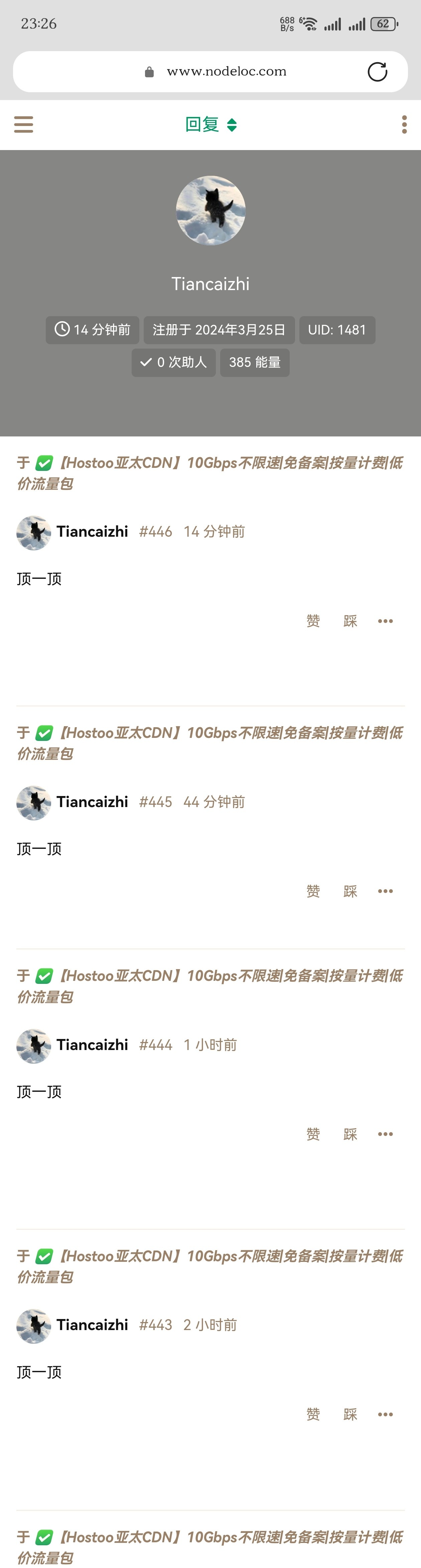Like post #444 with 赞

click(313, 1134)
